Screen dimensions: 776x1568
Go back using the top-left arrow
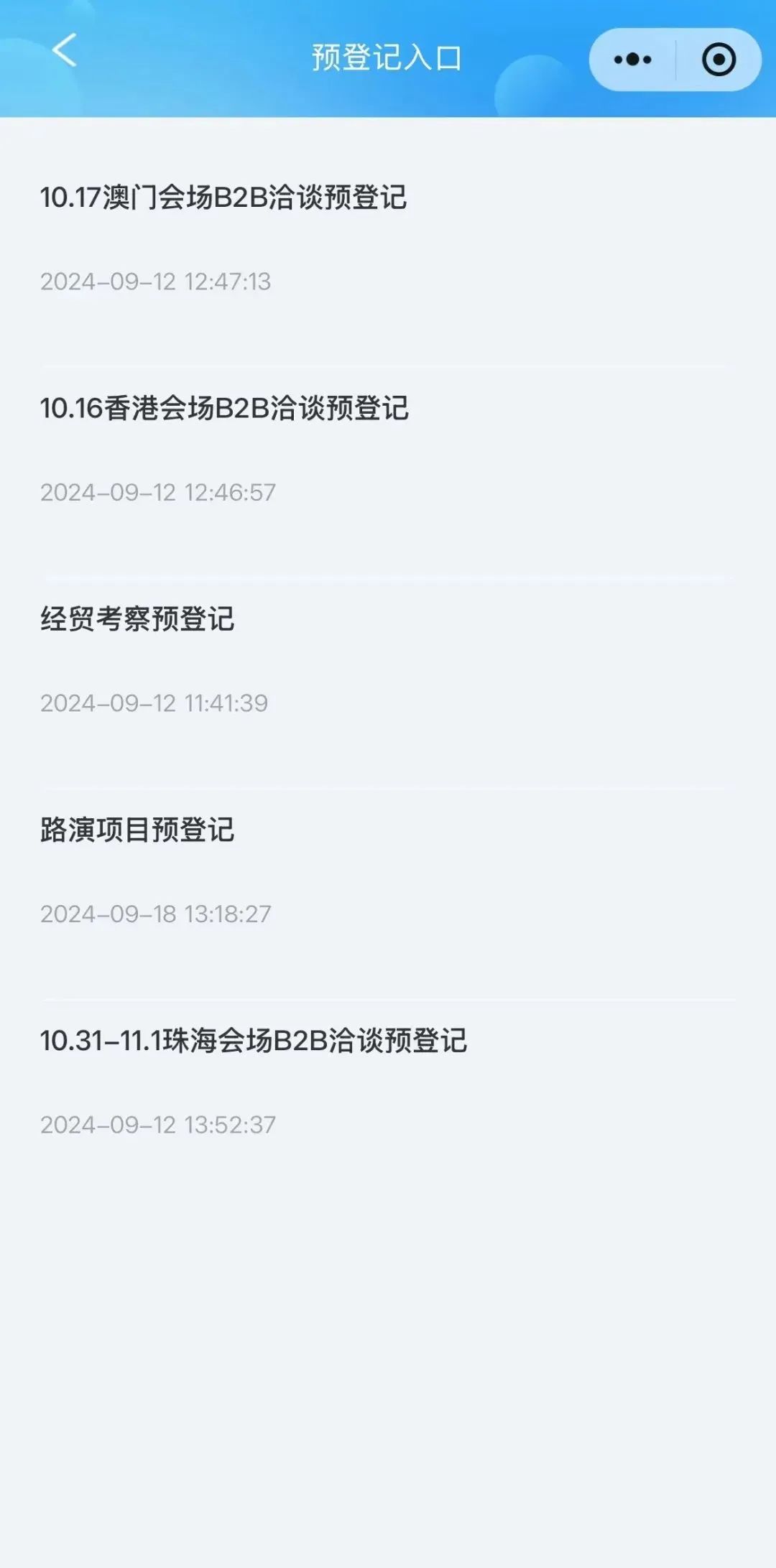coord(65,50)
